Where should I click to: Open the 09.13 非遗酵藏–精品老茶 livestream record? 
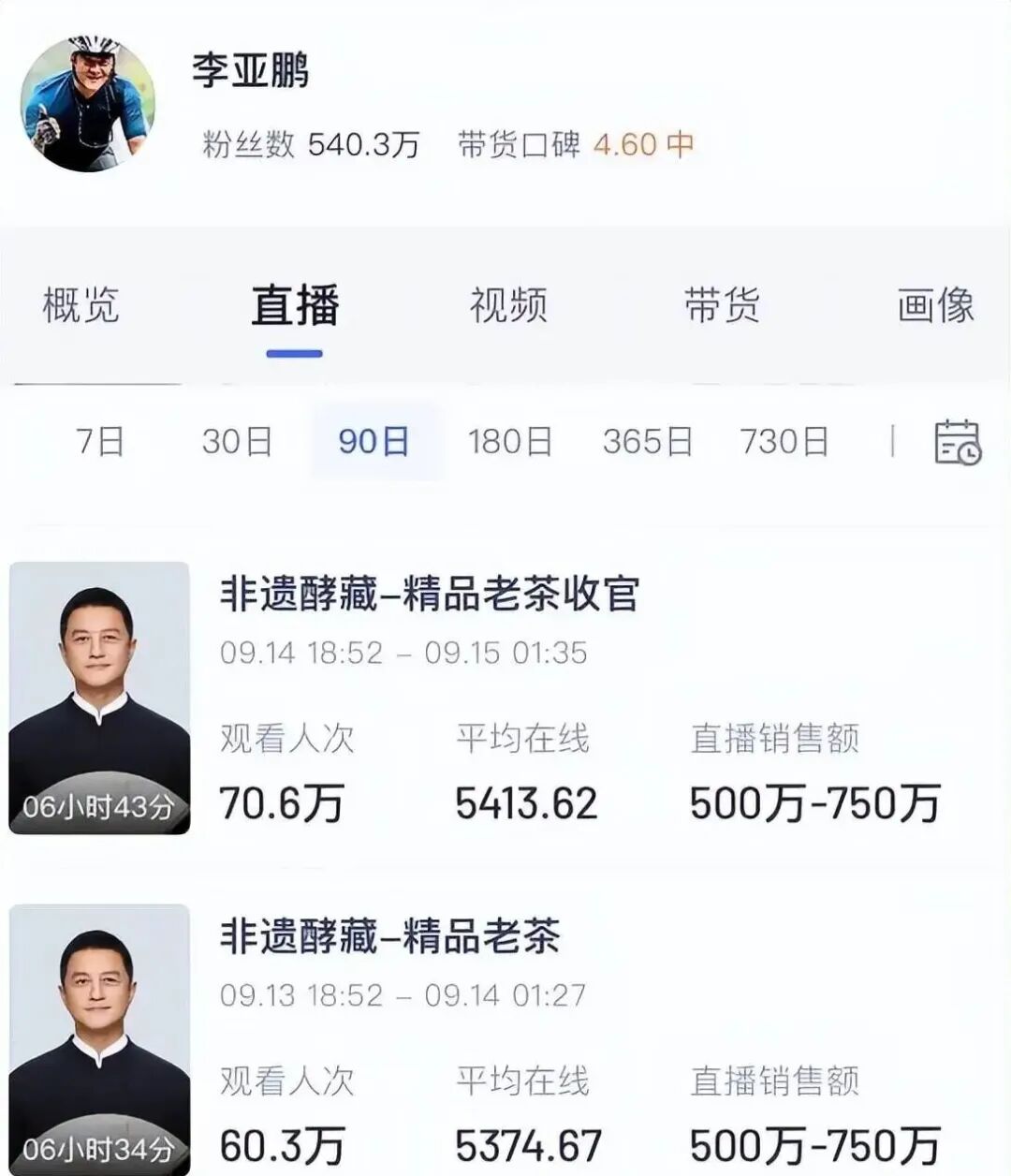click(389, 937)
